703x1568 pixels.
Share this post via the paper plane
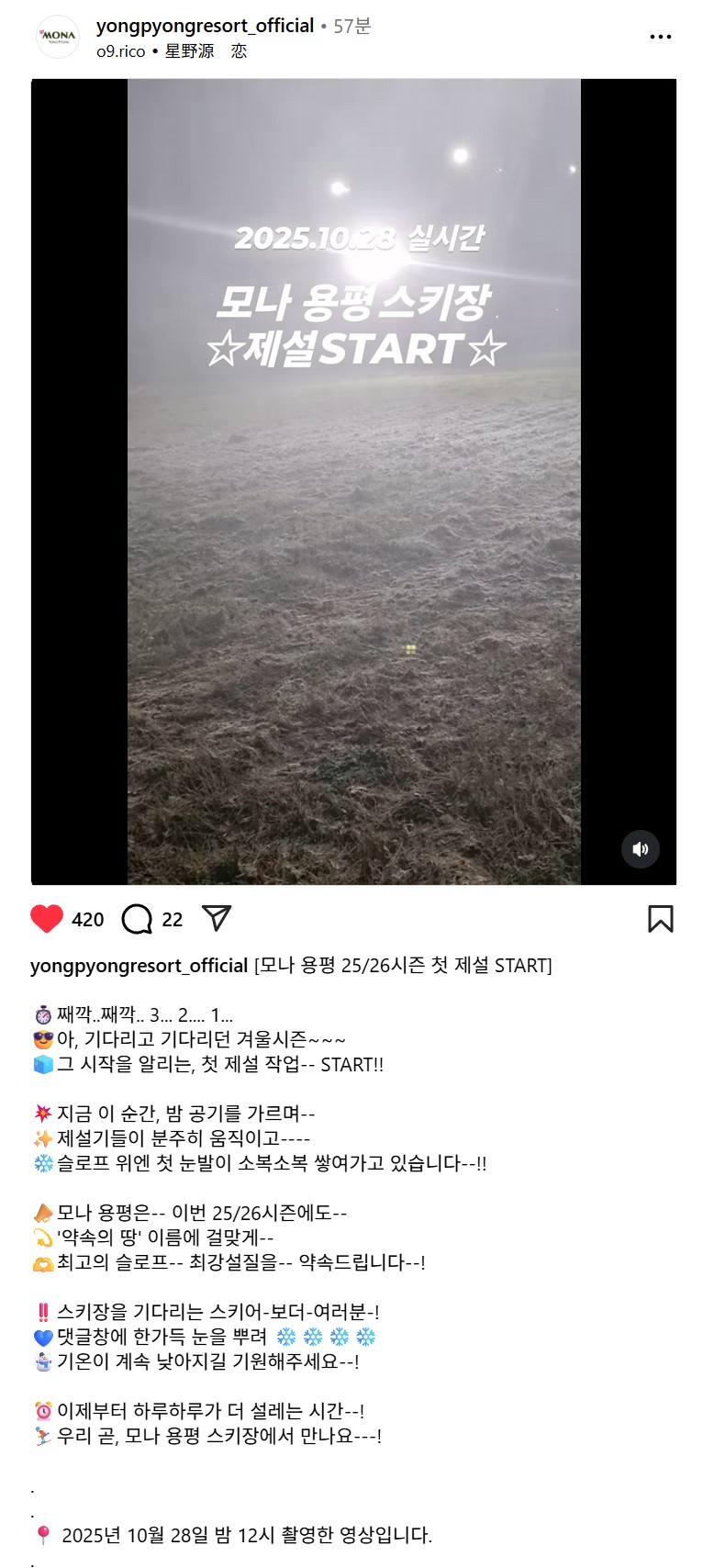[x=216, y=918]
